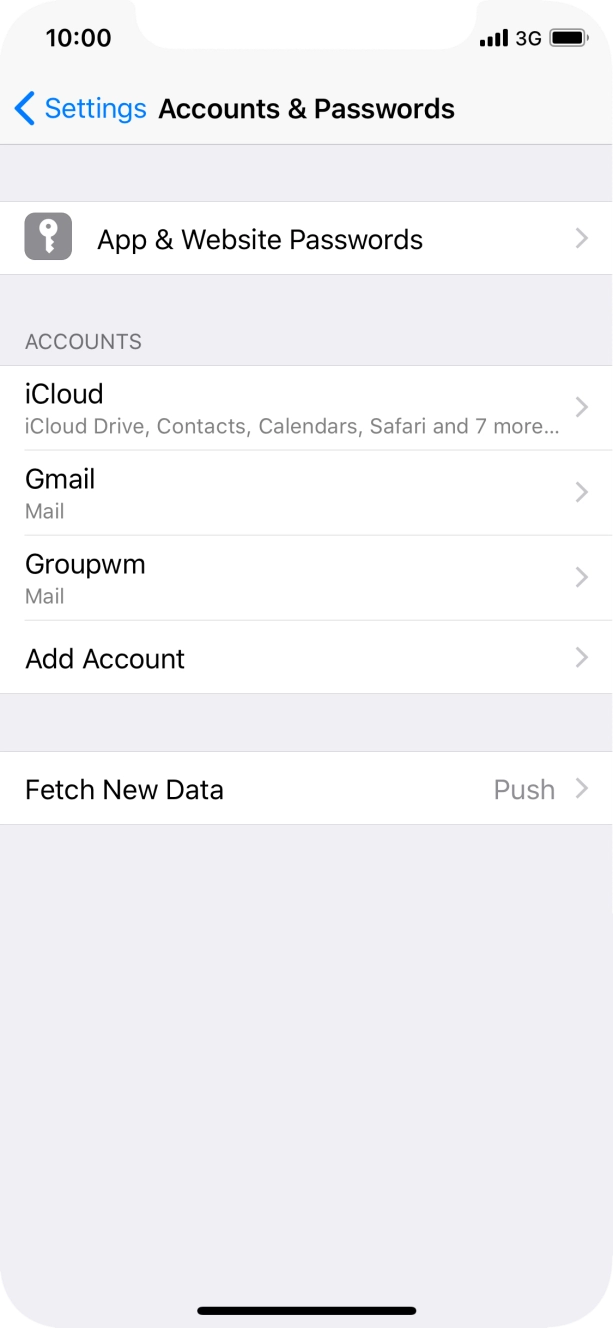Open the iCloud account settings
The width and height of the screenshot is (613, 1328).
[x=306, y=408]
